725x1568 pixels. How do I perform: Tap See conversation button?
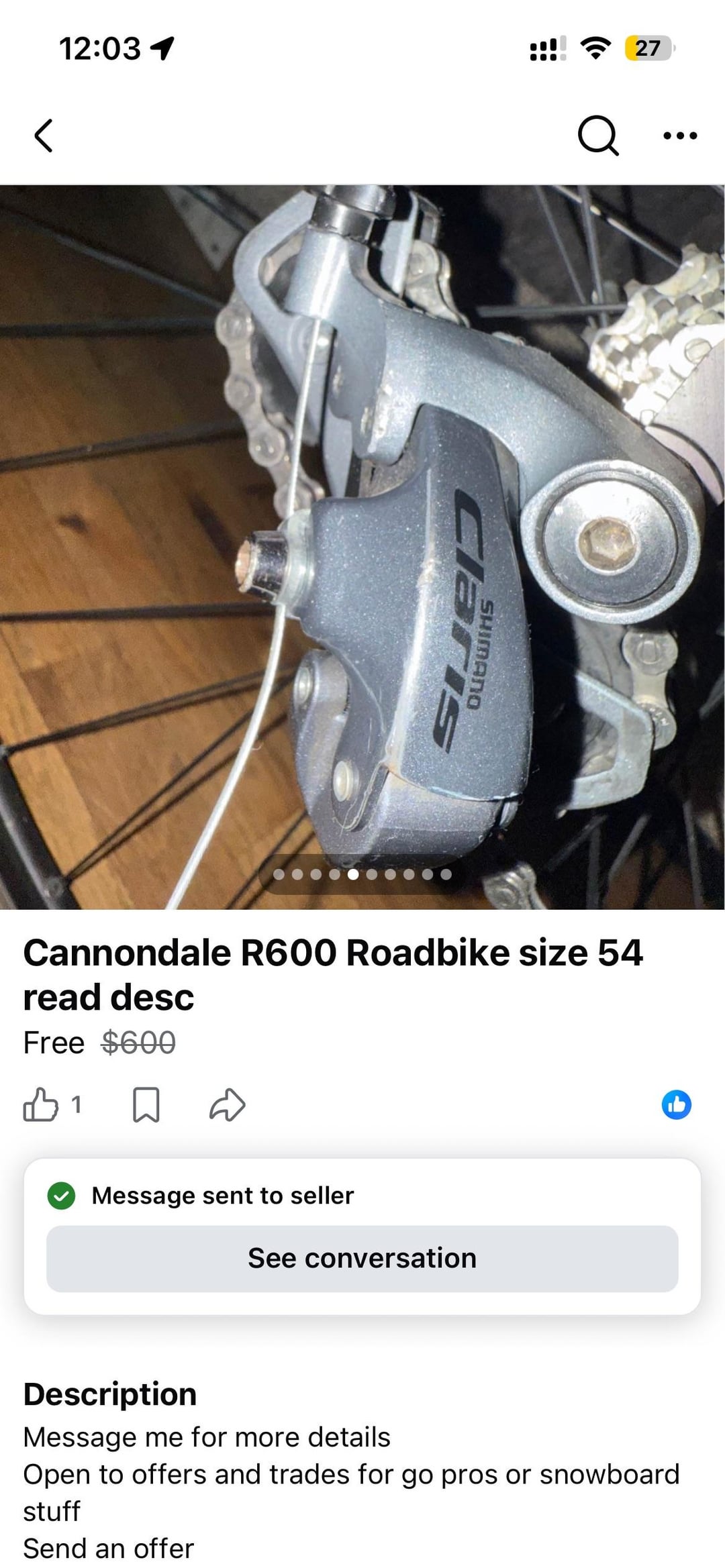point(362,1259)
